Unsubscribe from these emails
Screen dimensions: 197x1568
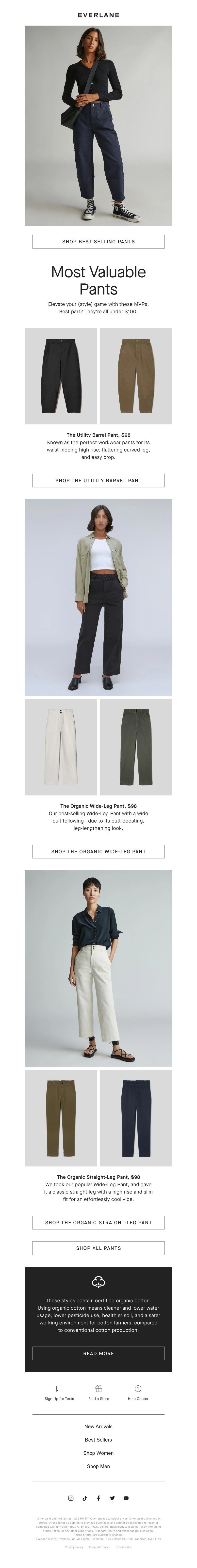click(123, 1547)
